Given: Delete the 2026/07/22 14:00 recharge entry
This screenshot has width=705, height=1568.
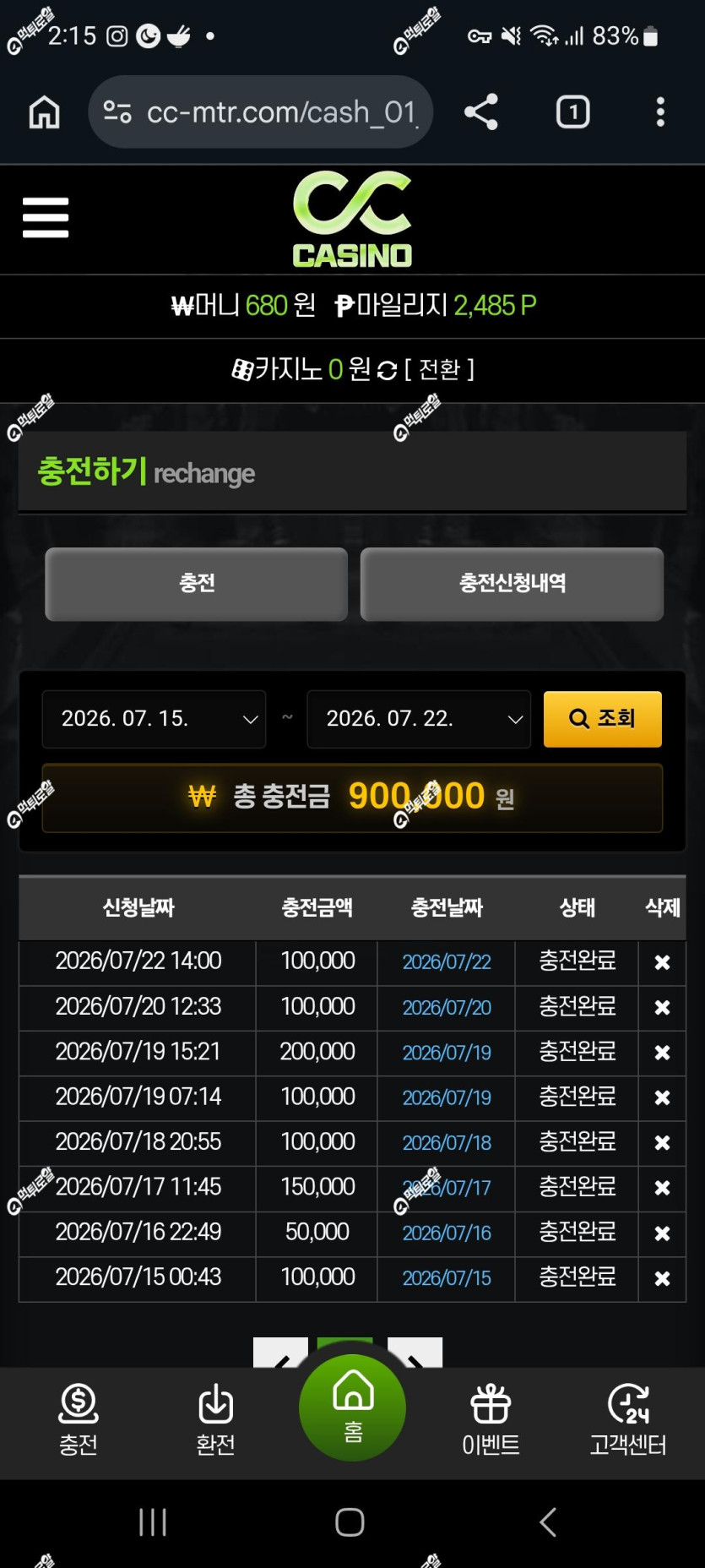Looking at the screenshot, I should 662,962.
